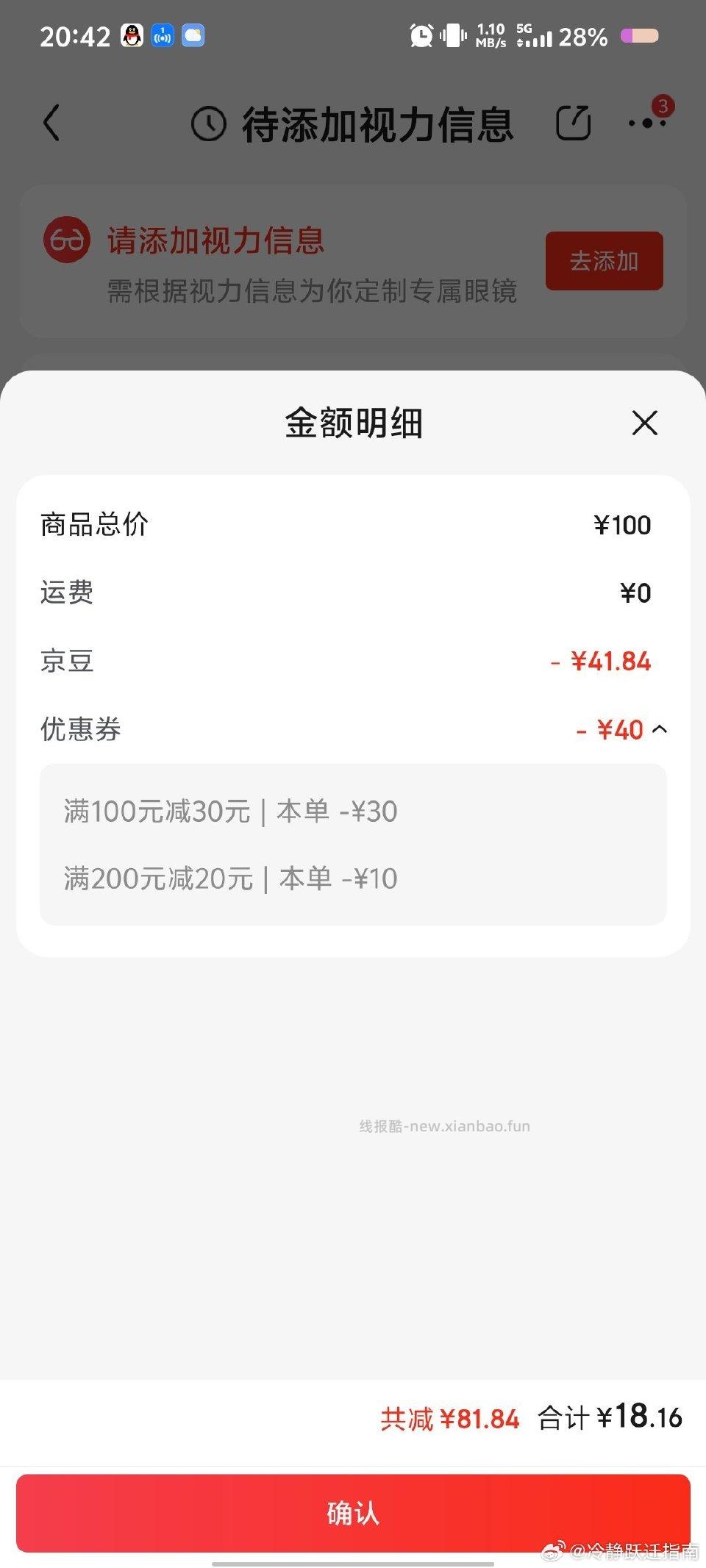
Task: Tap the 去添加 button to add vision info
Action: 604,261
